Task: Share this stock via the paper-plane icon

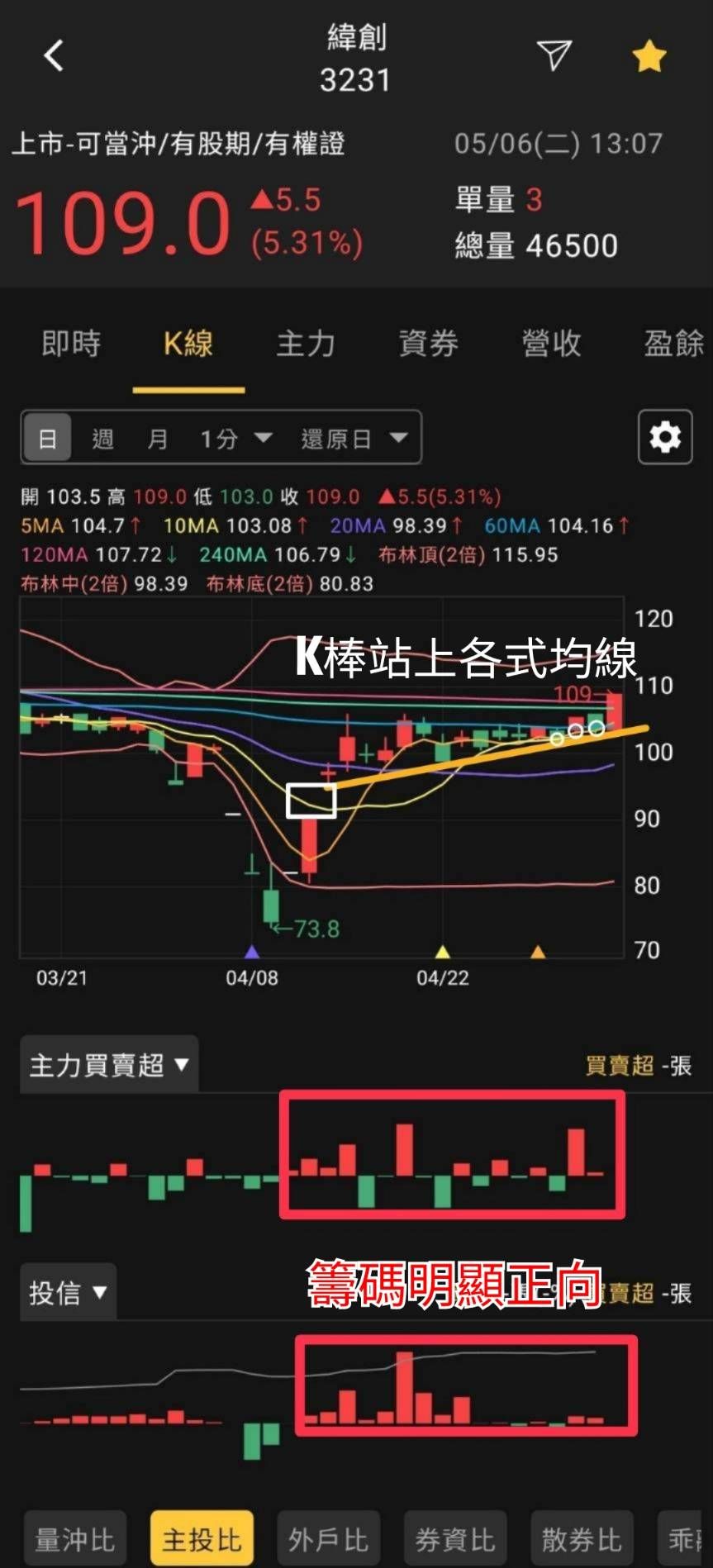Action: (554, 55)
